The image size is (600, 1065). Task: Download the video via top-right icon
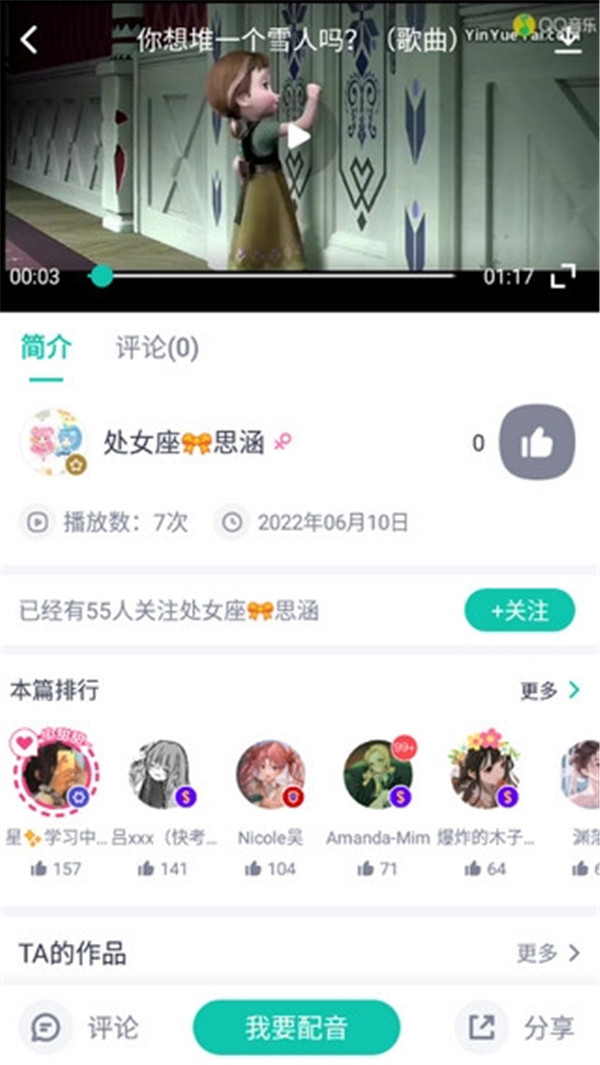click(x=567, y=40)
